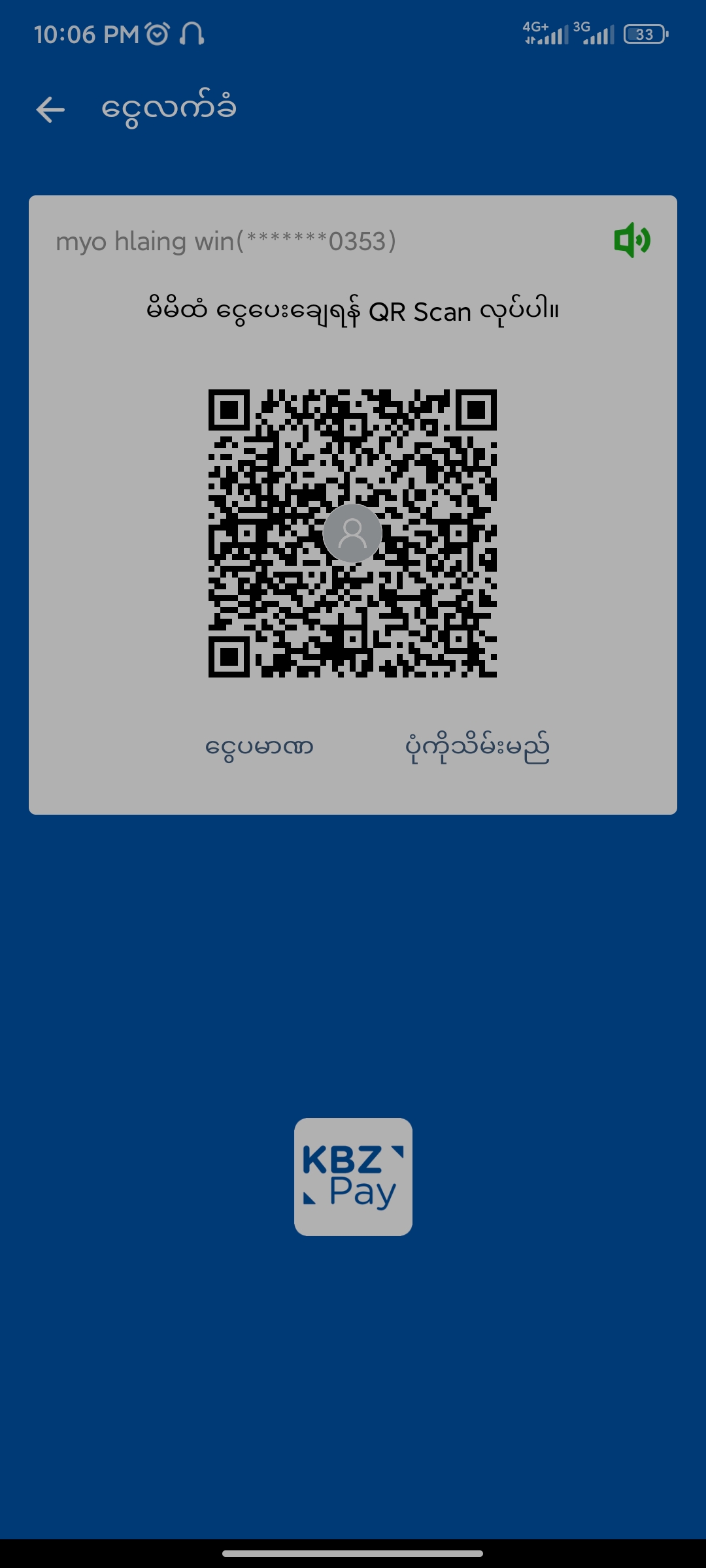This screenshot has width=706, height=1568.
Task: Toggle the green speaker sound icon
Action: [631, 240]
